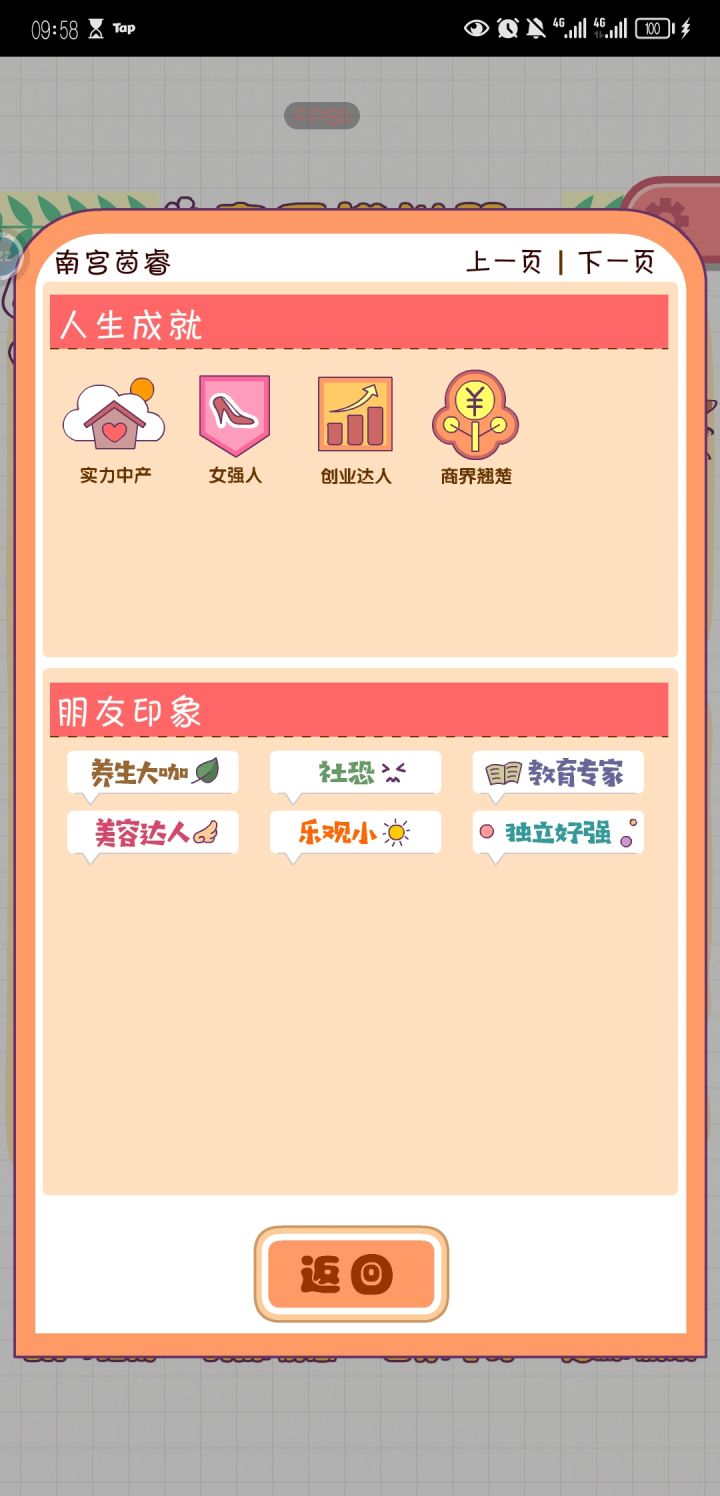Tap the battery indicator showing 100
720x1496 pixels.
click(x=653, y=28)
